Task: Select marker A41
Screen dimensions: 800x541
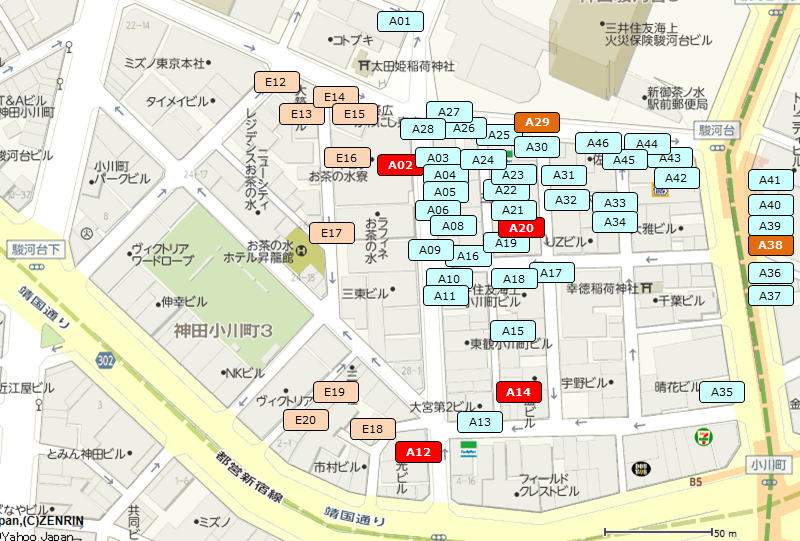Action: (770, 180)
